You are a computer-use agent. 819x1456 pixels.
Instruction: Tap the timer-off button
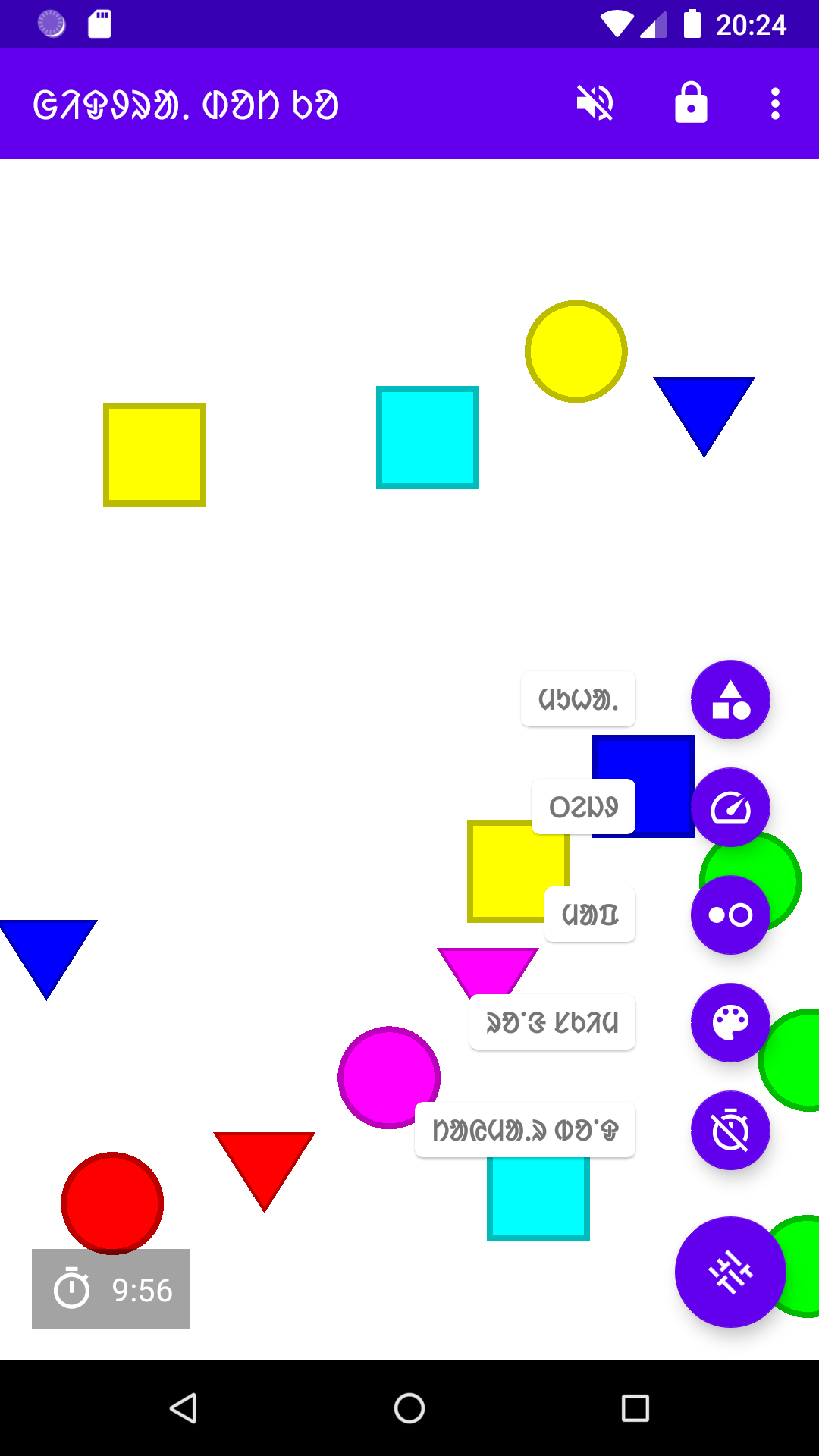(730, 1130)
